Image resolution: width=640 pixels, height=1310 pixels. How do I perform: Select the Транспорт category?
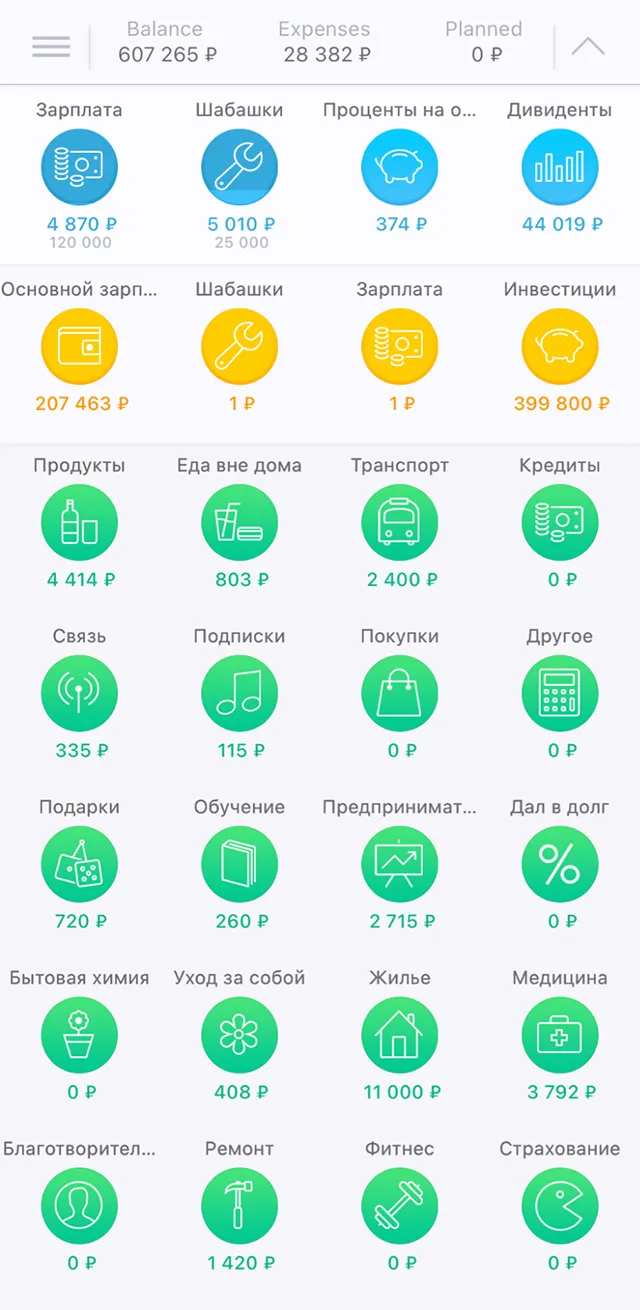(400, 523)
